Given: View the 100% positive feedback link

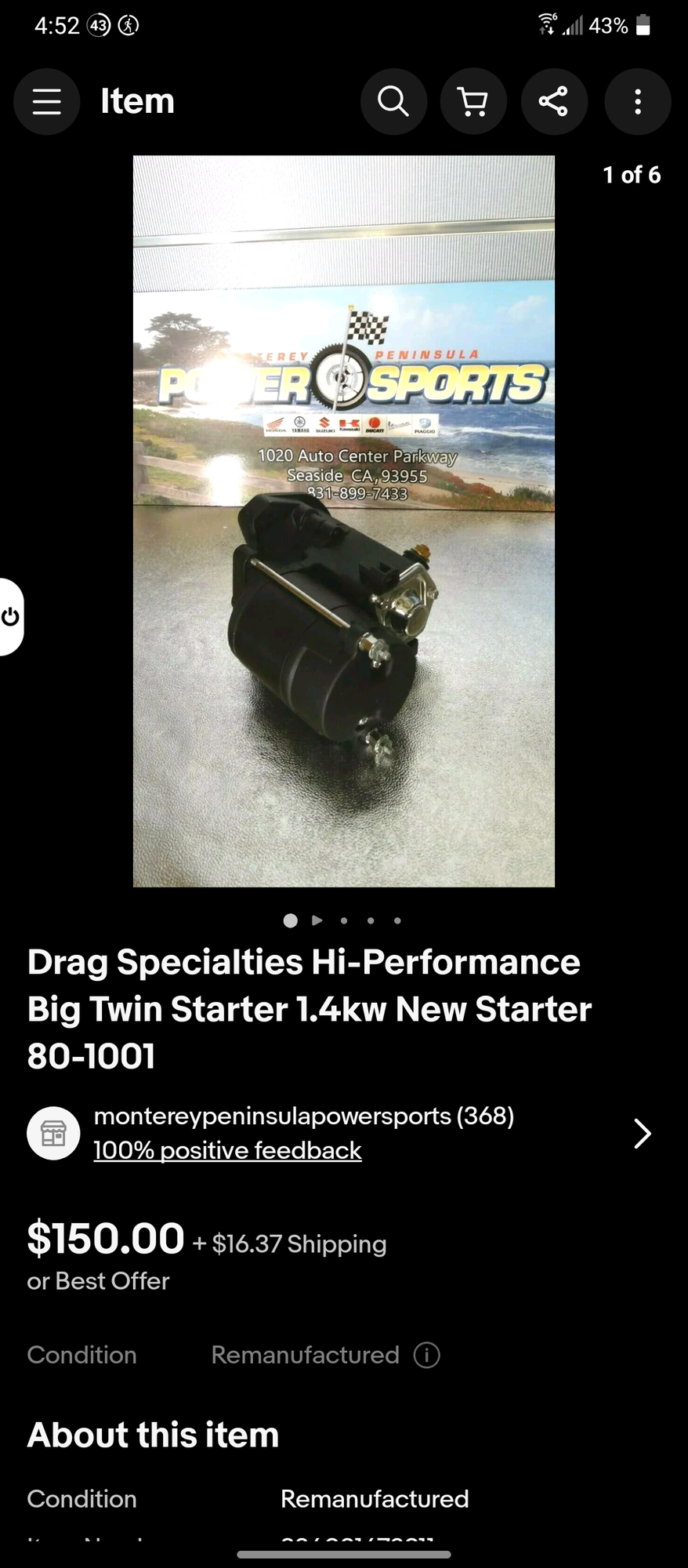Looking at the screenshot, I should 227,1151.
